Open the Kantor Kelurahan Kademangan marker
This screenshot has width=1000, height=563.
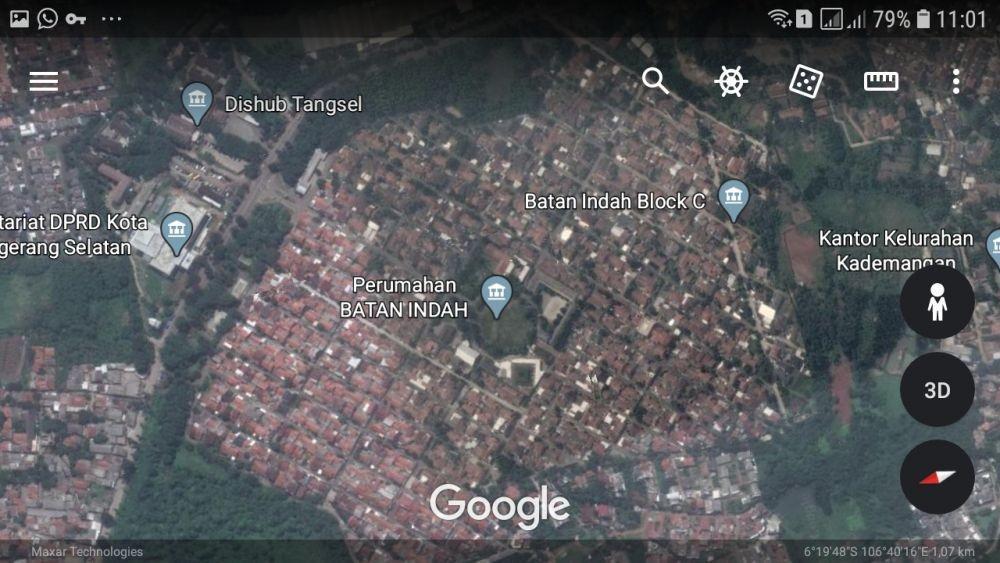[994, 246]
